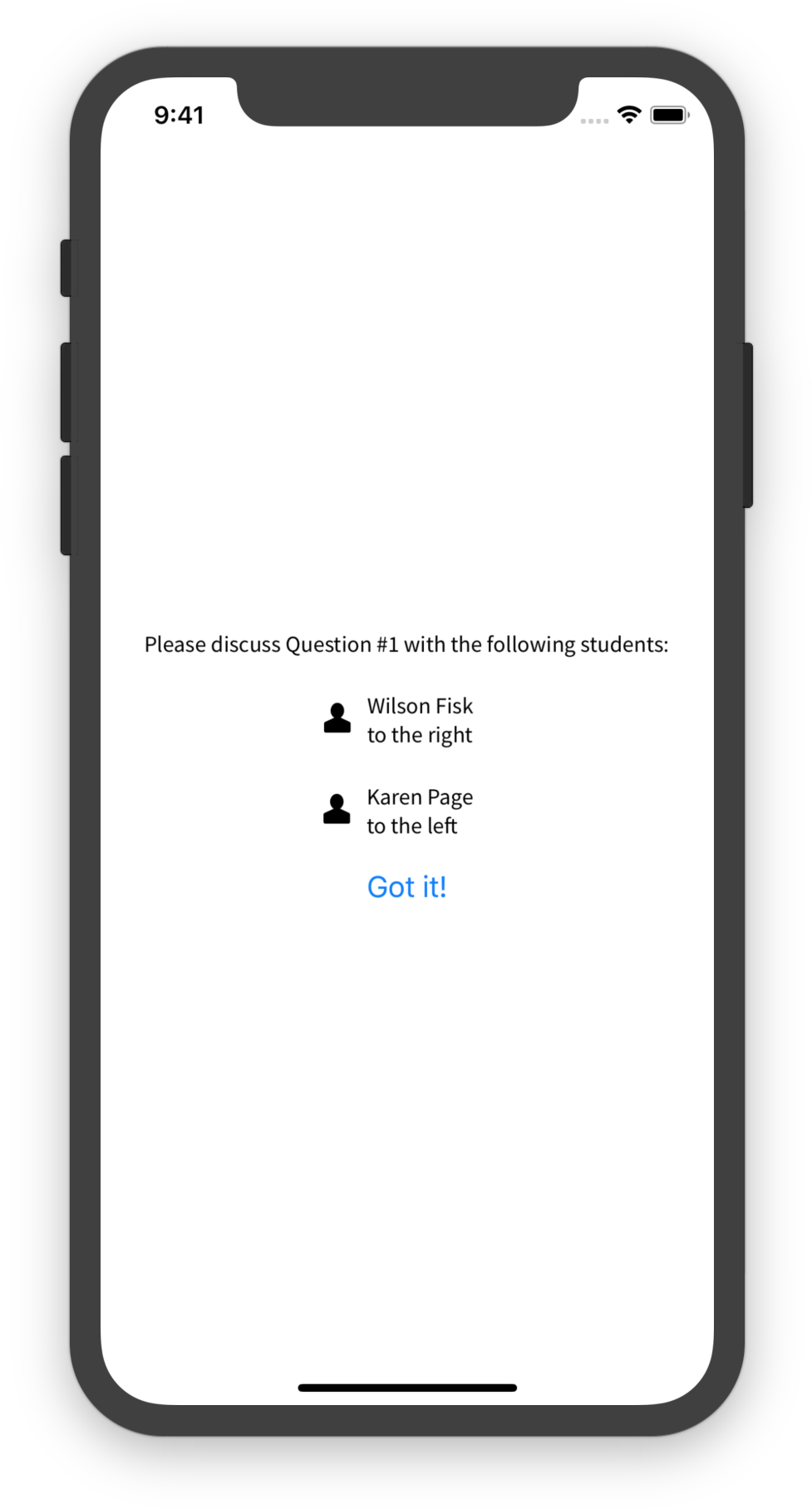Select the text reading 'to the right'
This screenshot has width=812, height=1509.
(420, 734)
